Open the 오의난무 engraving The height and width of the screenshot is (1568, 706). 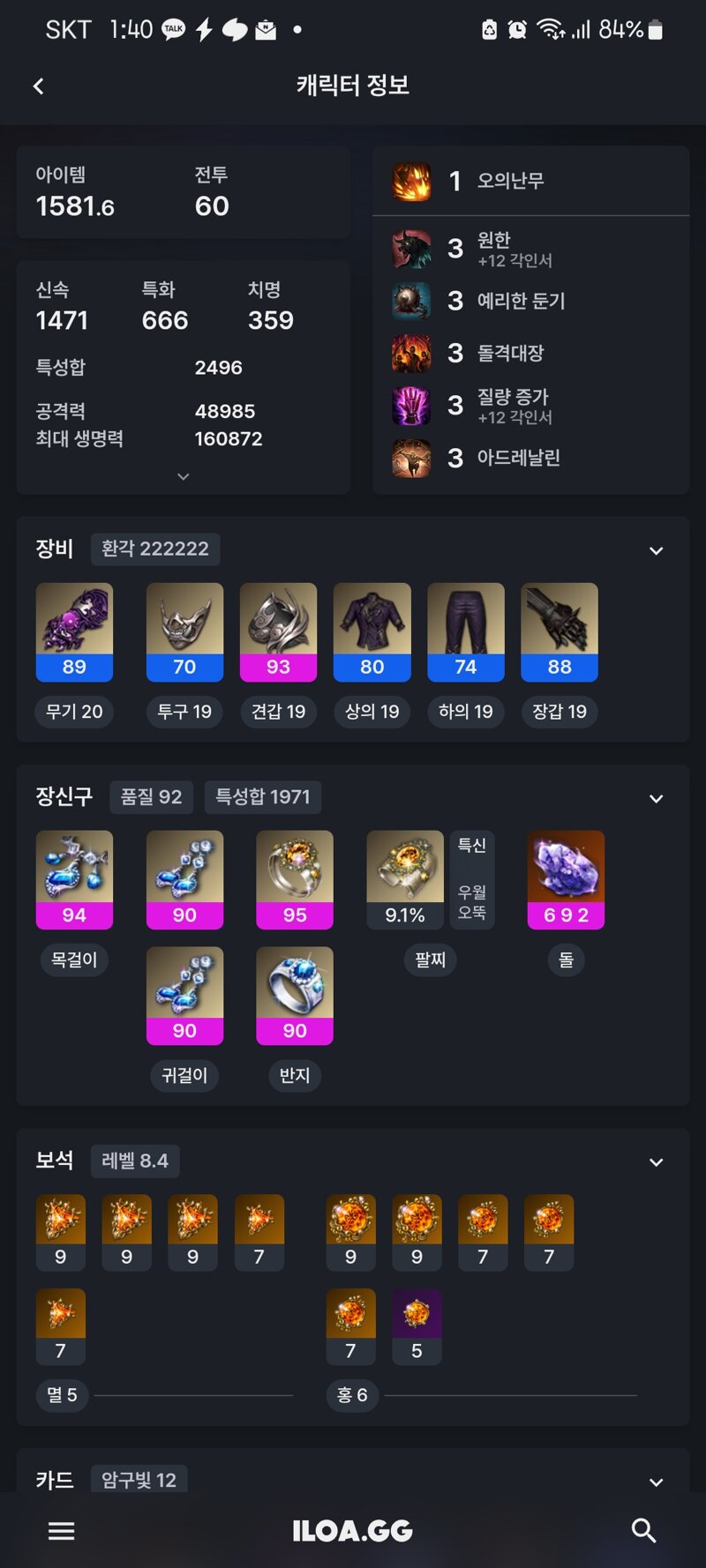(x=510, y=181)
